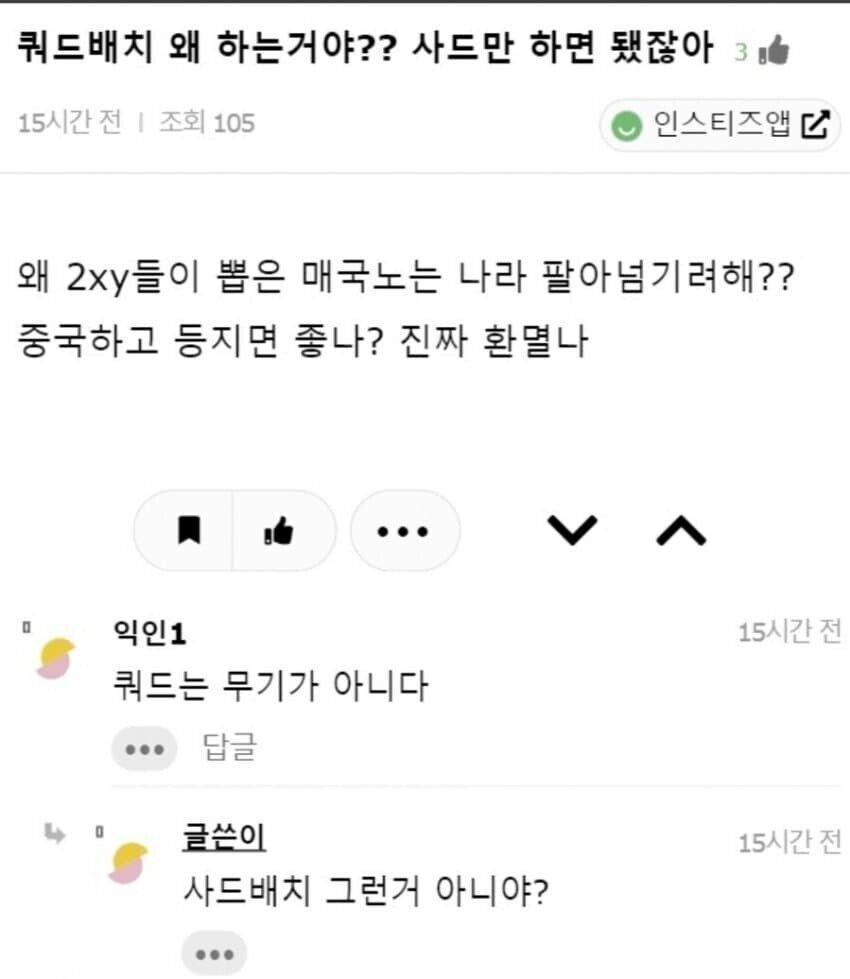The width and height of the screenshot is (850, 979).
Task: Open the post in the 인스티즈앱
Action: (720, 125)
